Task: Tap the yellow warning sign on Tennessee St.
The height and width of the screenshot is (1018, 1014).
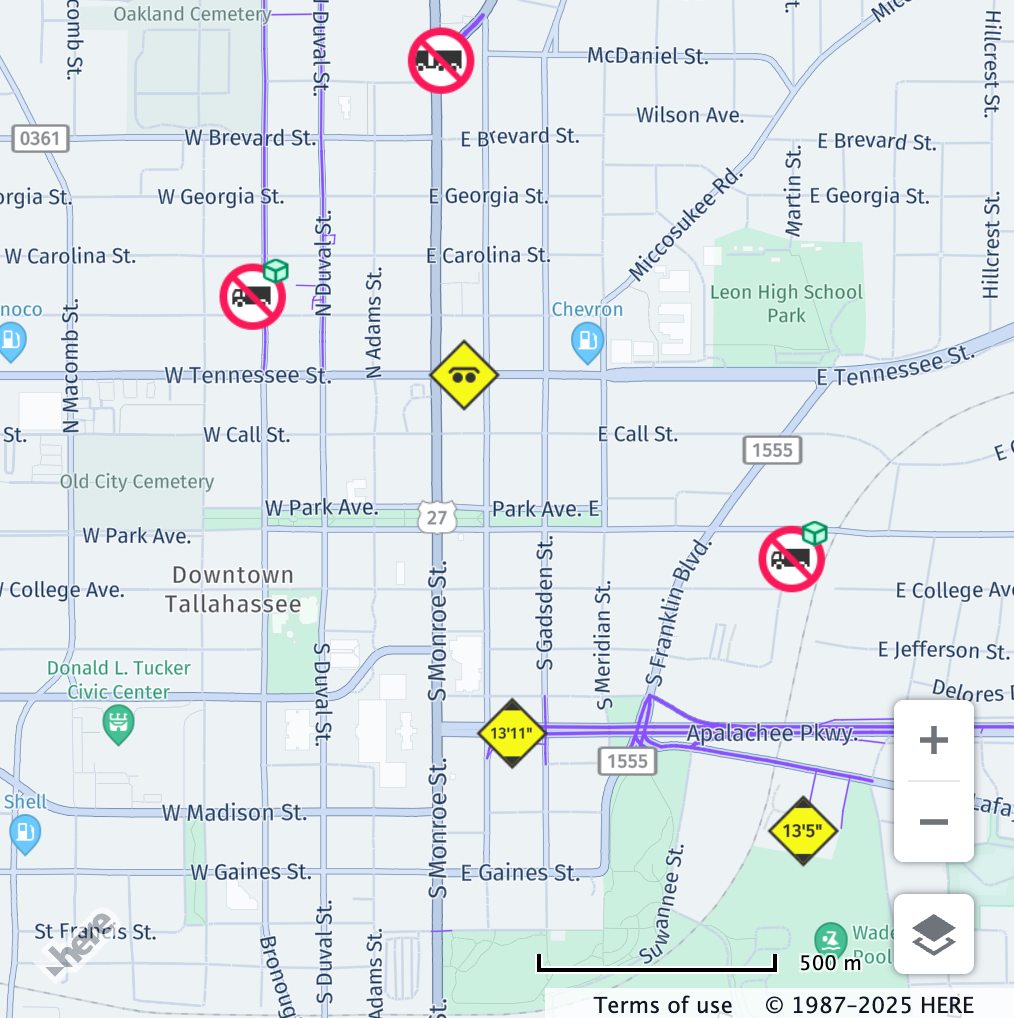Action: [x=464, y=375]
